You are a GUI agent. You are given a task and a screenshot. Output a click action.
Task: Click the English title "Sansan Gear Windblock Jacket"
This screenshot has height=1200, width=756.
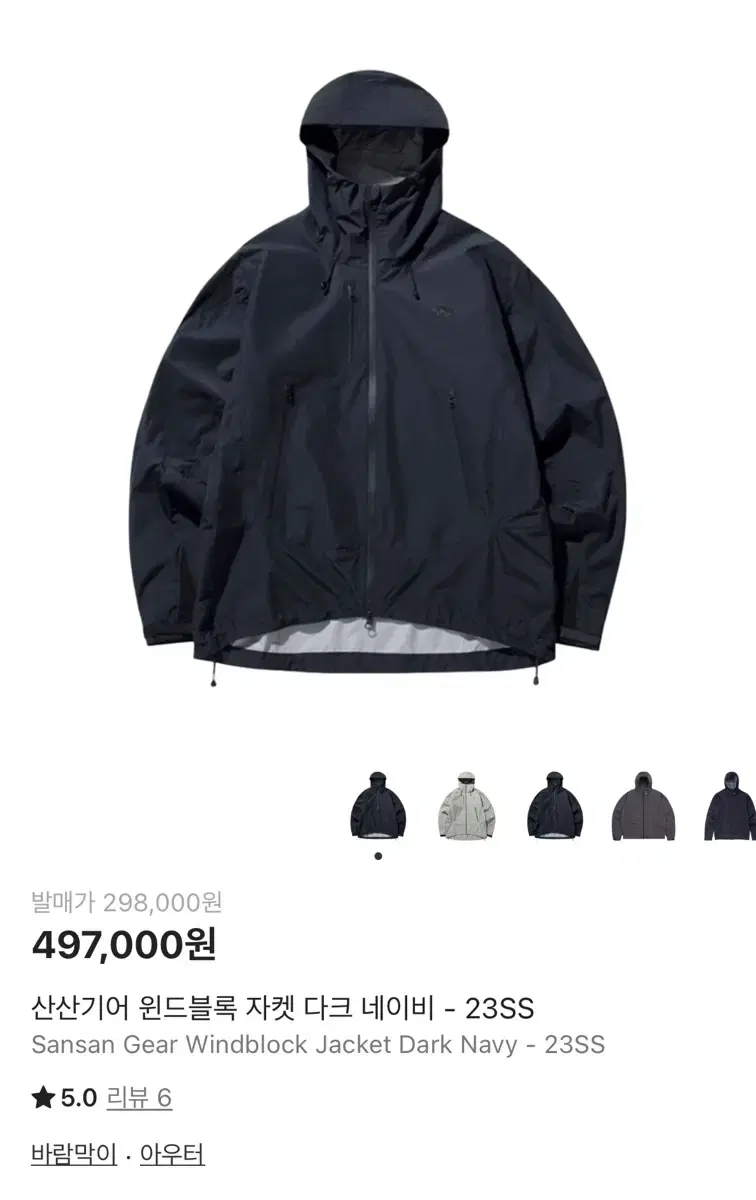coord(210,1046)
